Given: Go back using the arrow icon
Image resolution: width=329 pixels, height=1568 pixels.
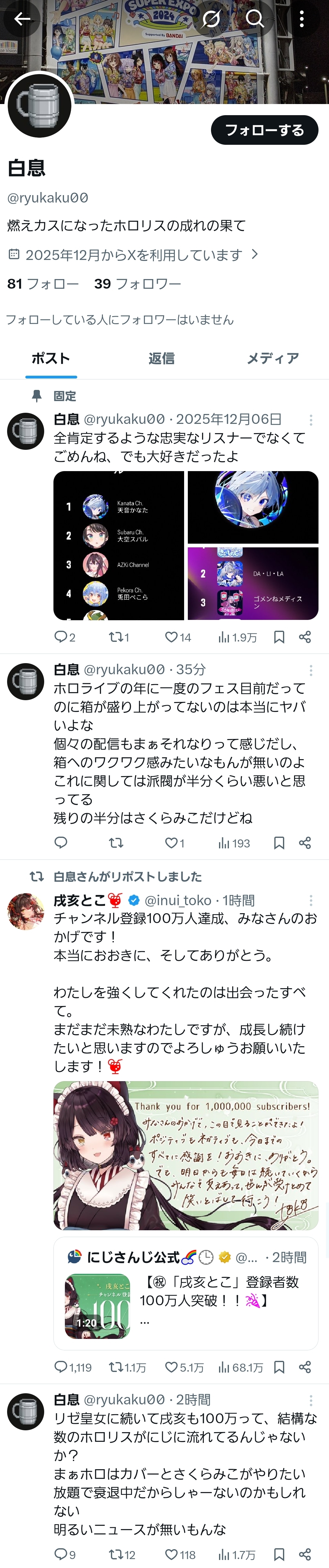Looking at the screenshot, I should point(23,19).
